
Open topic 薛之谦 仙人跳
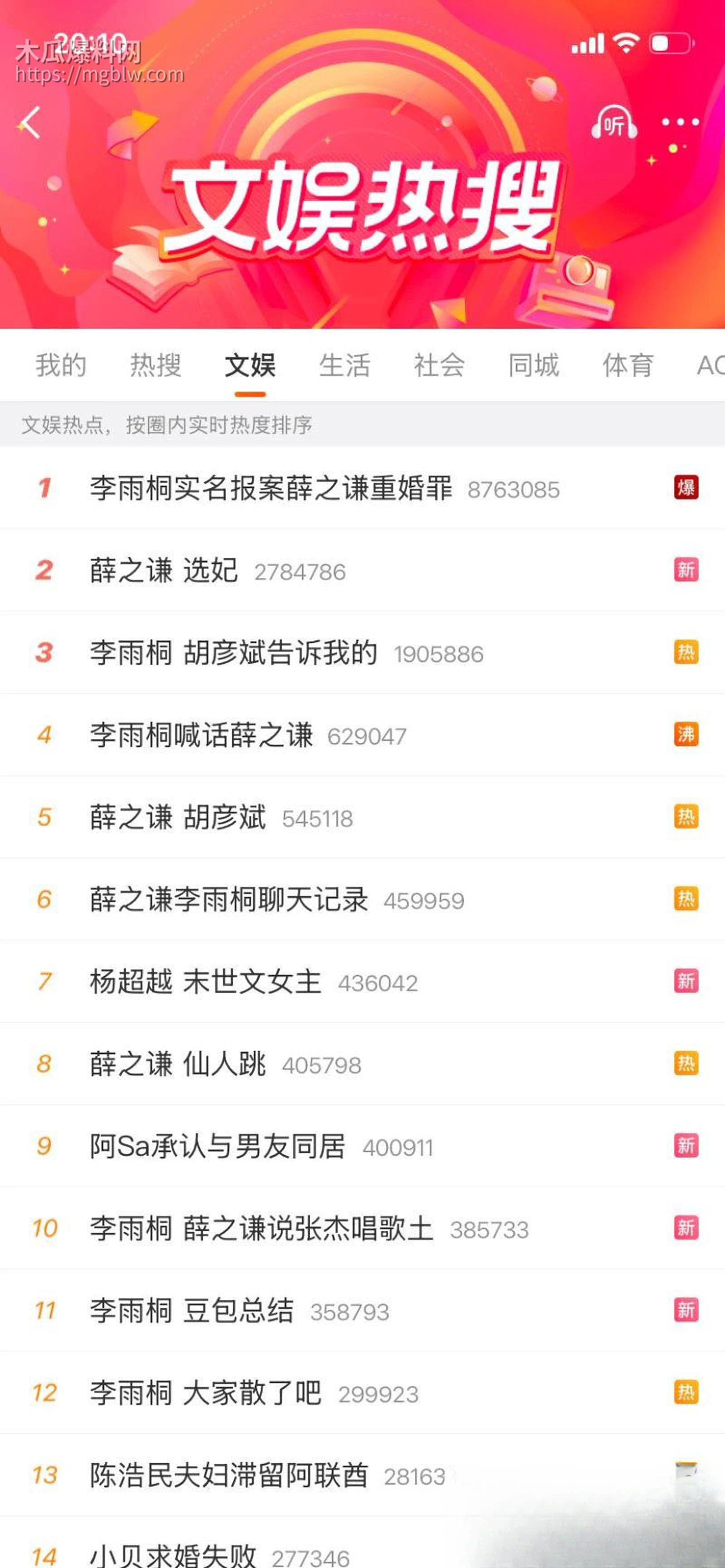(x=178, y=1064)
